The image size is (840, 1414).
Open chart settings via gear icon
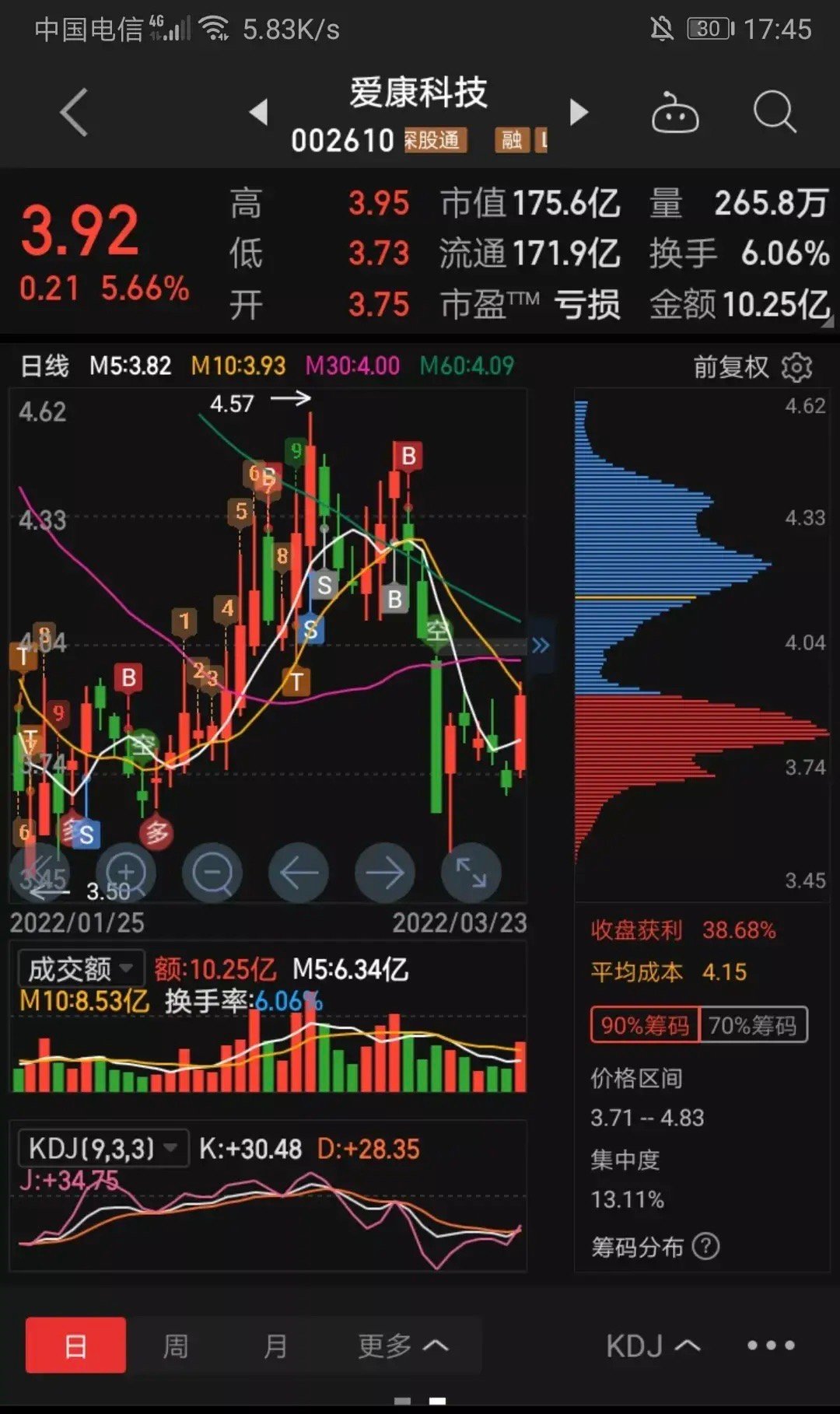coord(798,367)
